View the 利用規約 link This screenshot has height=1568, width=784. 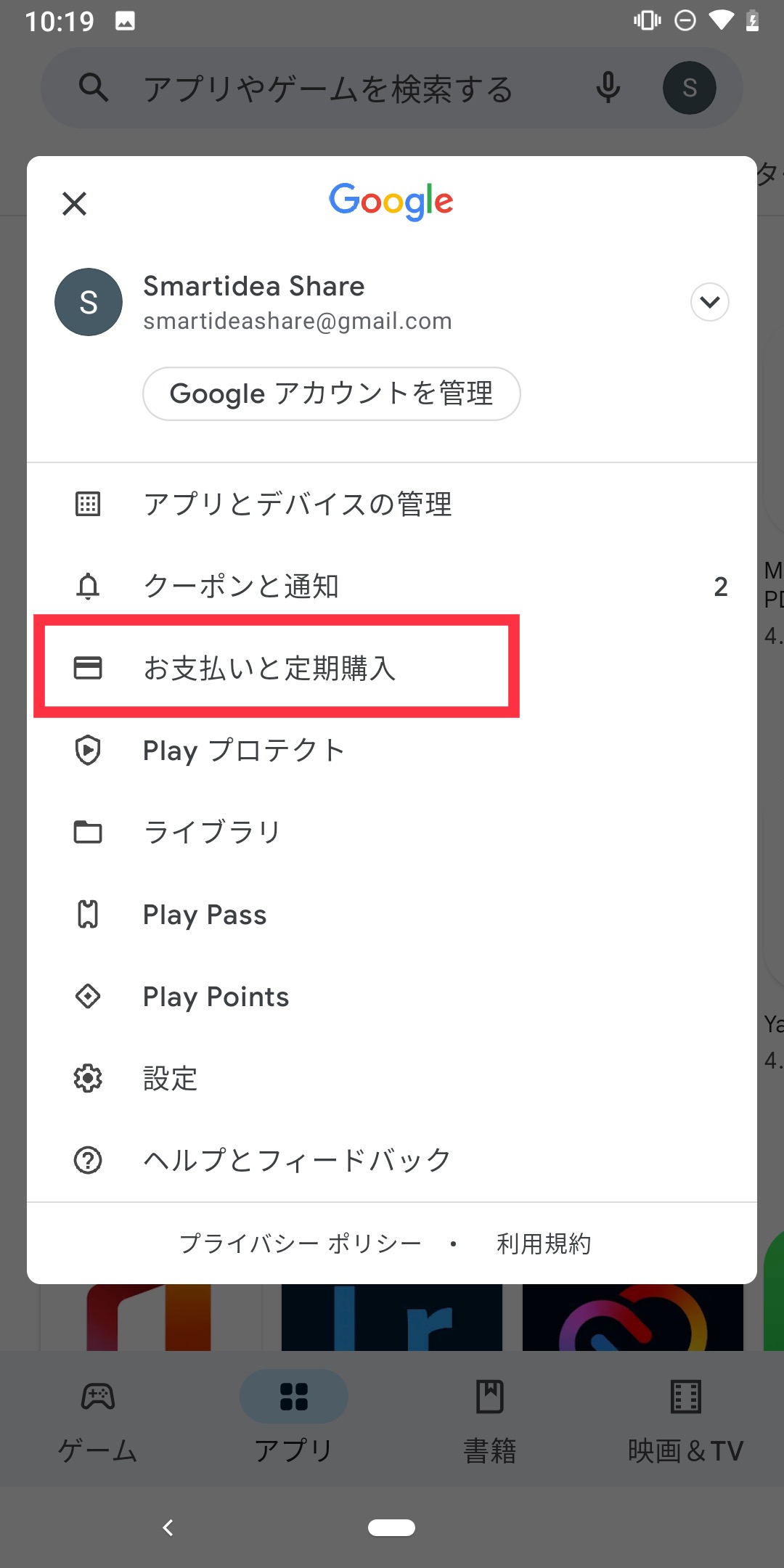(543, 1244)
